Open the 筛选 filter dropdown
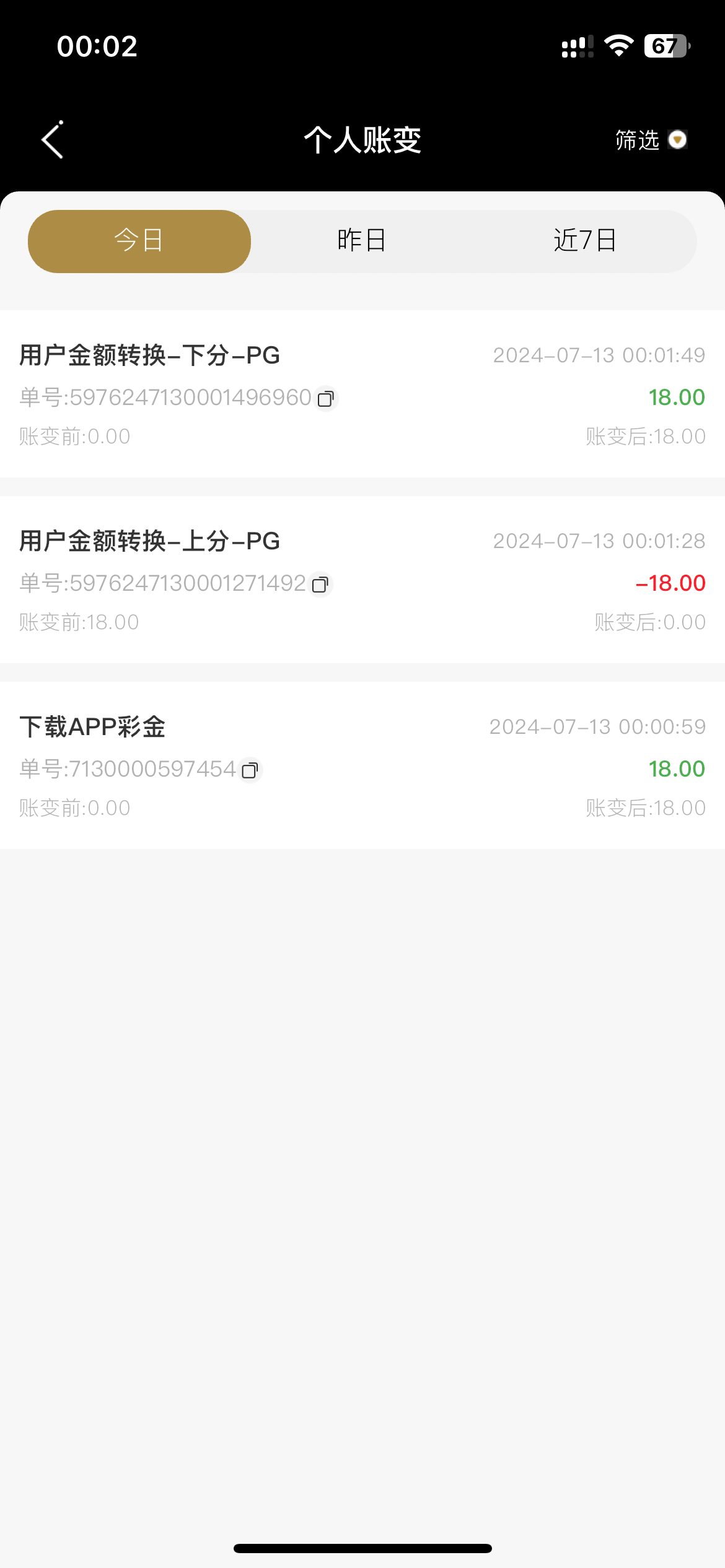 click(651, 140)
